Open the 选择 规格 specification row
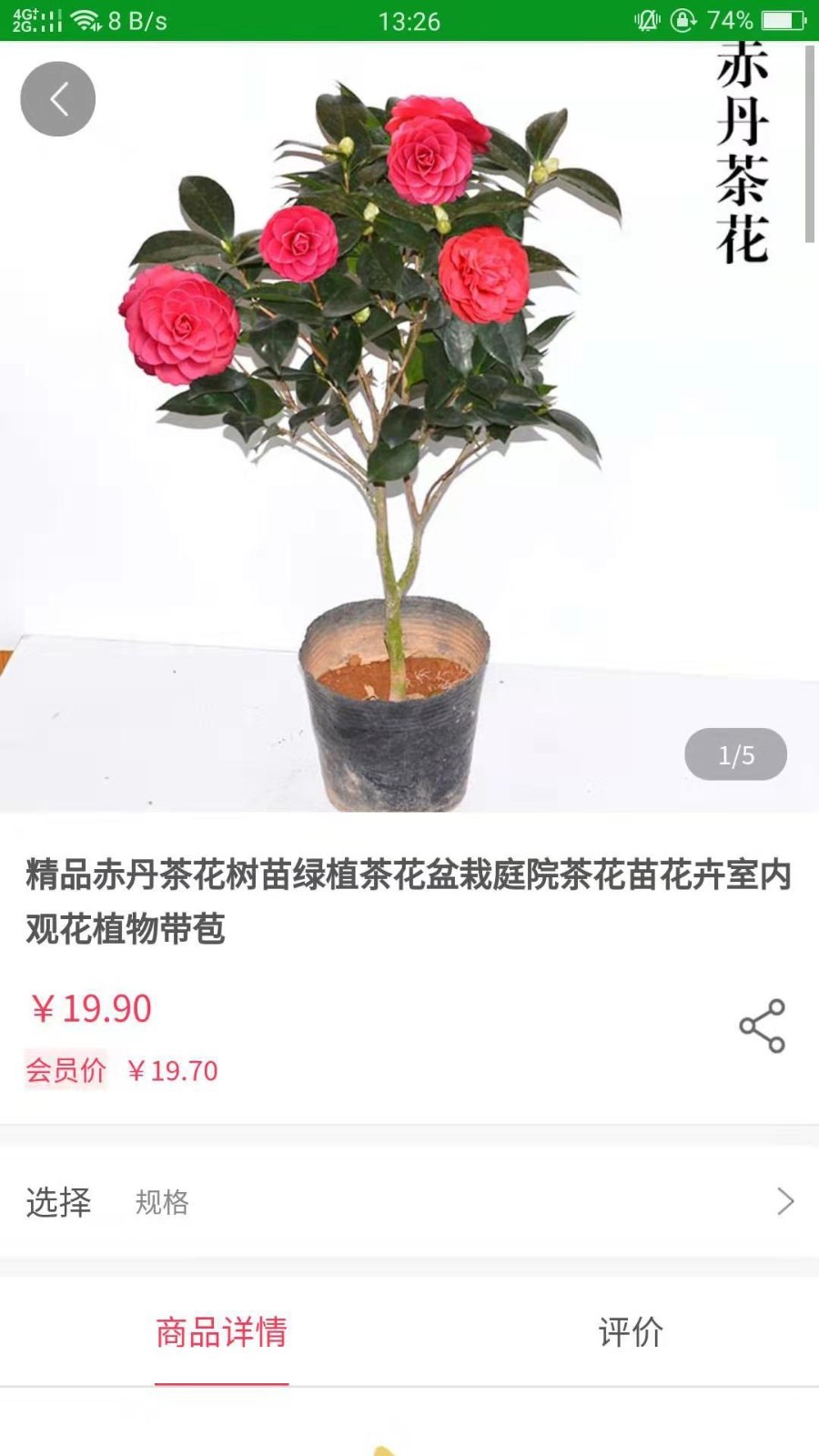The width and height of the screenshot is (819, 1456). 409,1202
